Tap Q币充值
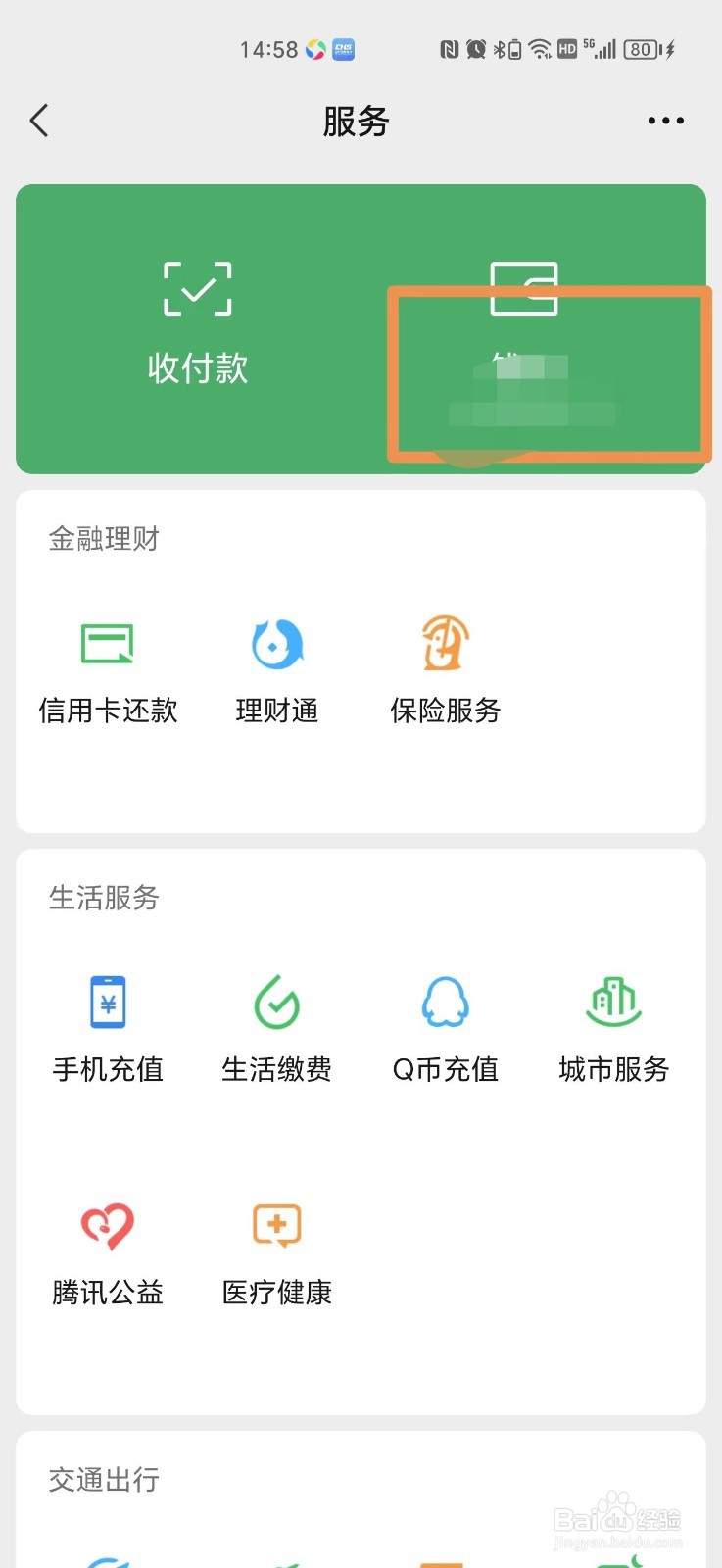This screenshot has width=722, height=1568. 446,1031
